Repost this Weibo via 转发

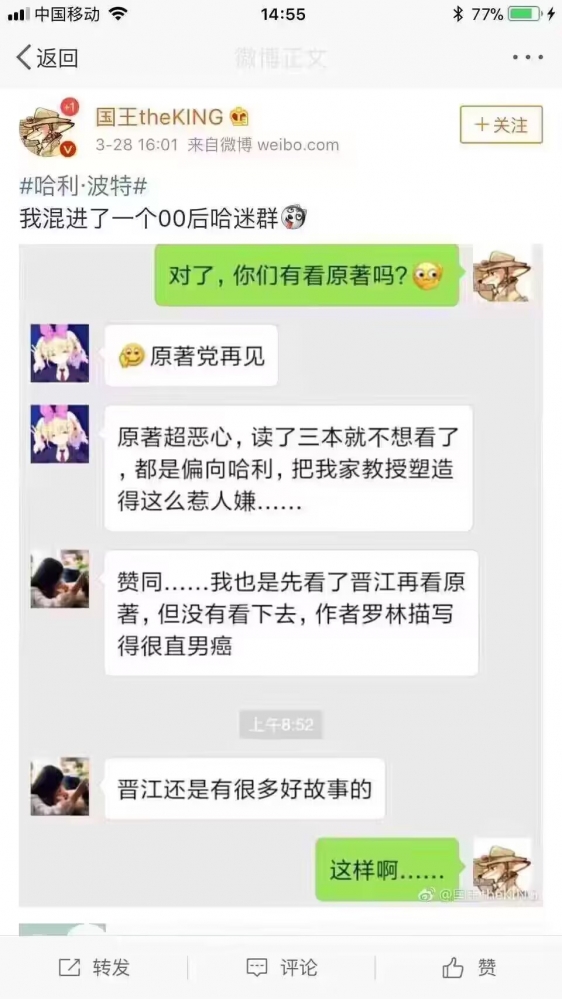pyautogui.click(x=94, y=968)
